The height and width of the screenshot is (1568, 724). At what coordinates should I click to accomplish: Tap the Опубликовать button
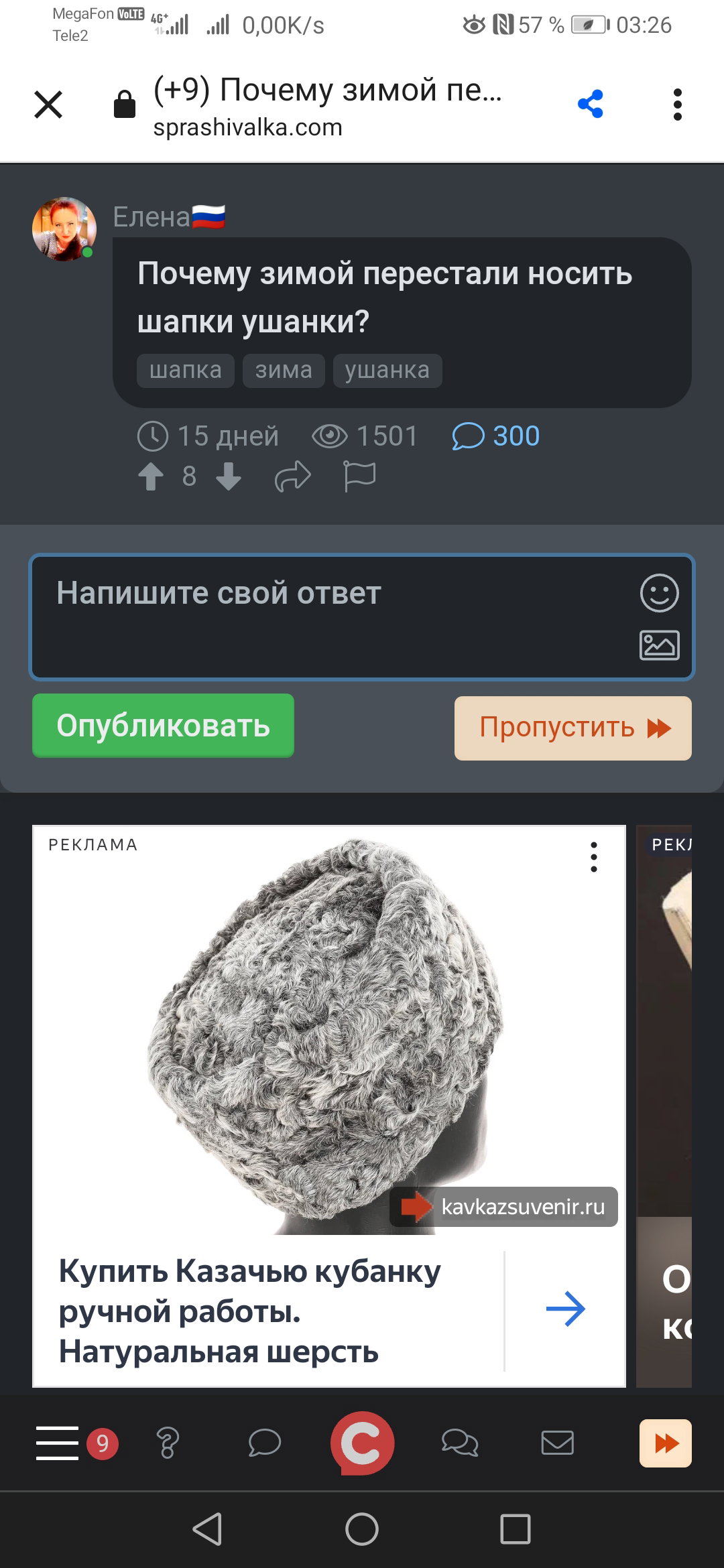[163, 726]
